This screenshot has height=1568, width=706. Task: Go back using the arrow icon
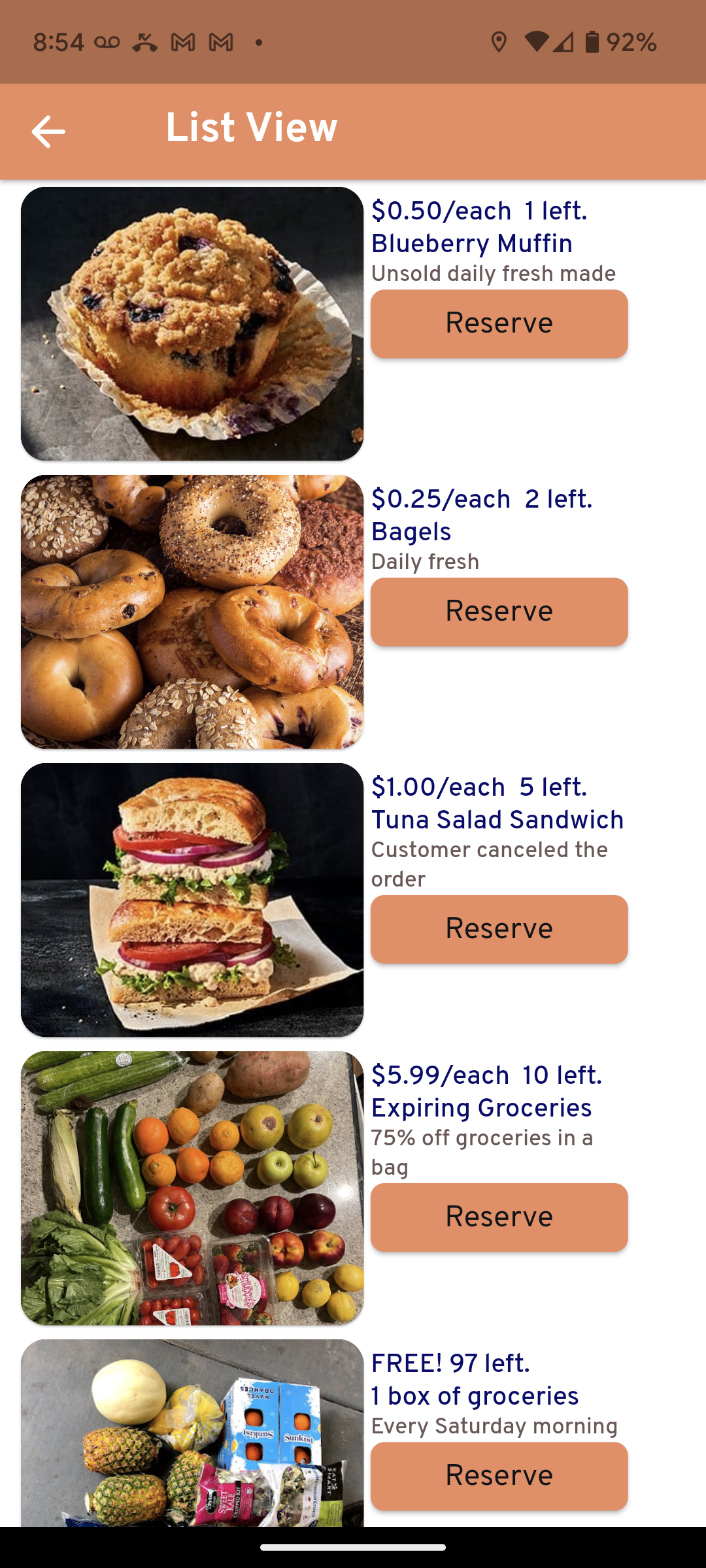click(x=48, y=131)
